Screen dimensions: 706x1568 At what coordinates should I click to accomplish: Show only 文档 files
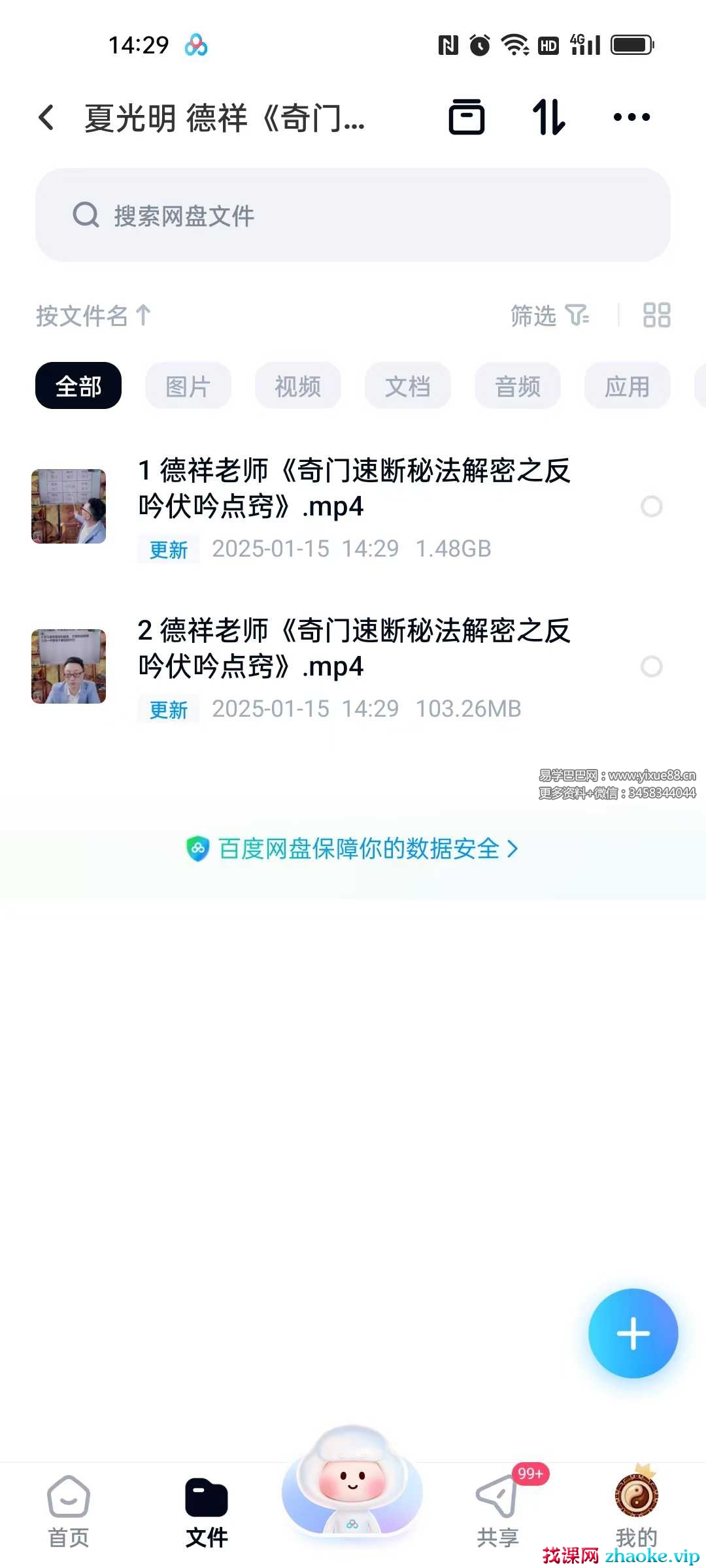pyautogui.click(x=408, y=386)
